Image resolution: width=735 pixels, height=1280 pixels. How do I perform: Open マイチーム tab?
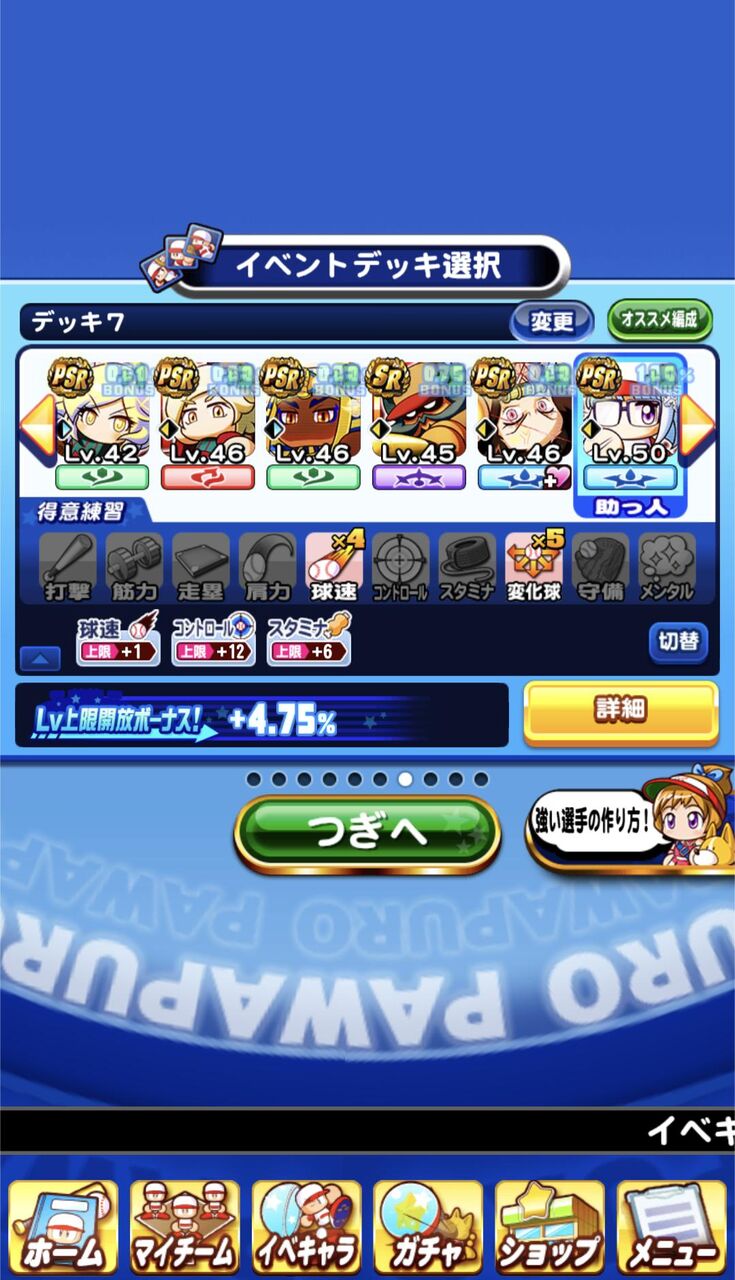pos(185,1227)
